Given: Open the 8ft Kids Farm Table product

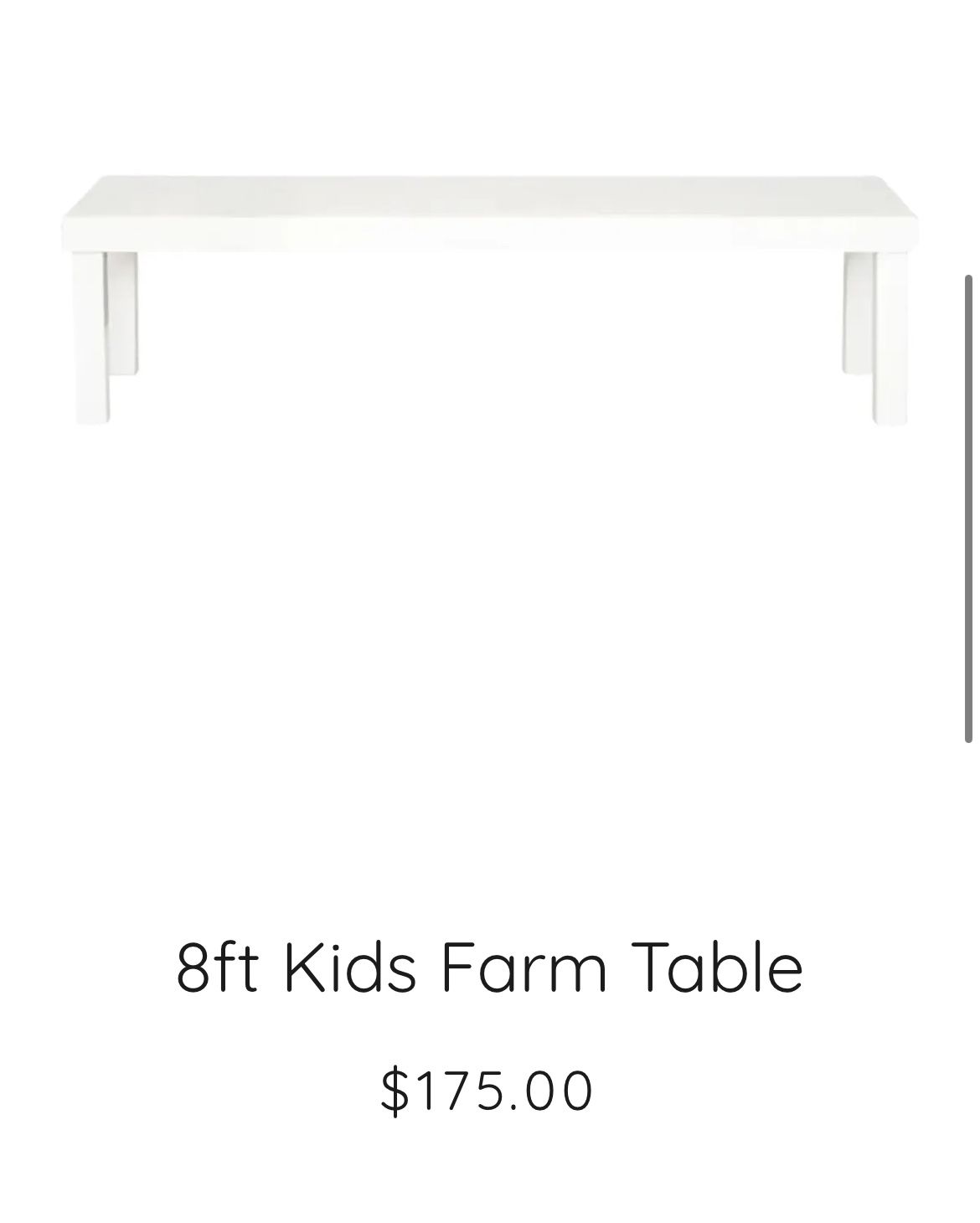Looking at the screenshot, I should pos(489,967).
